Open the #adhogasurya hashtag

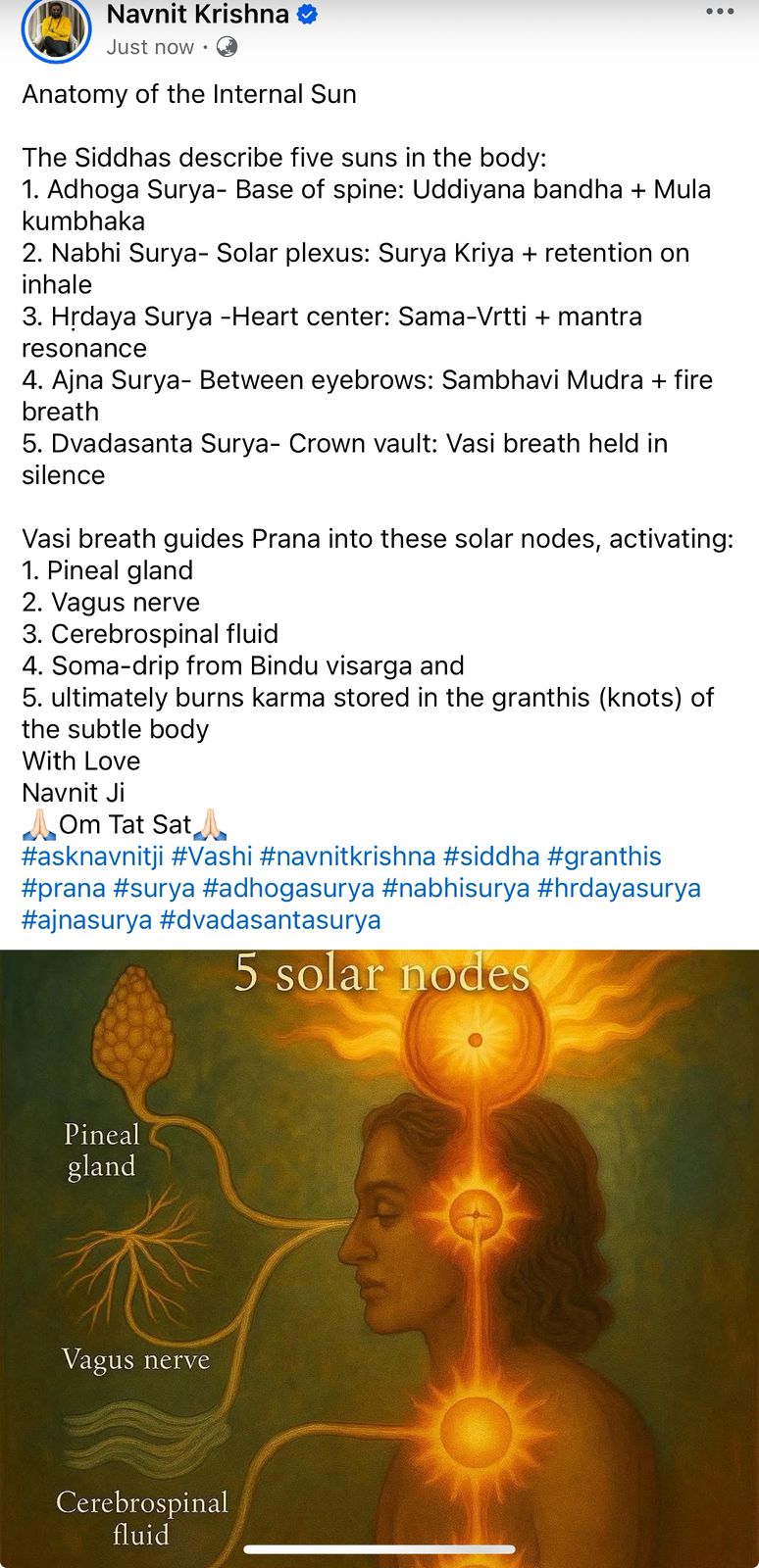click(x=288, y=888)
